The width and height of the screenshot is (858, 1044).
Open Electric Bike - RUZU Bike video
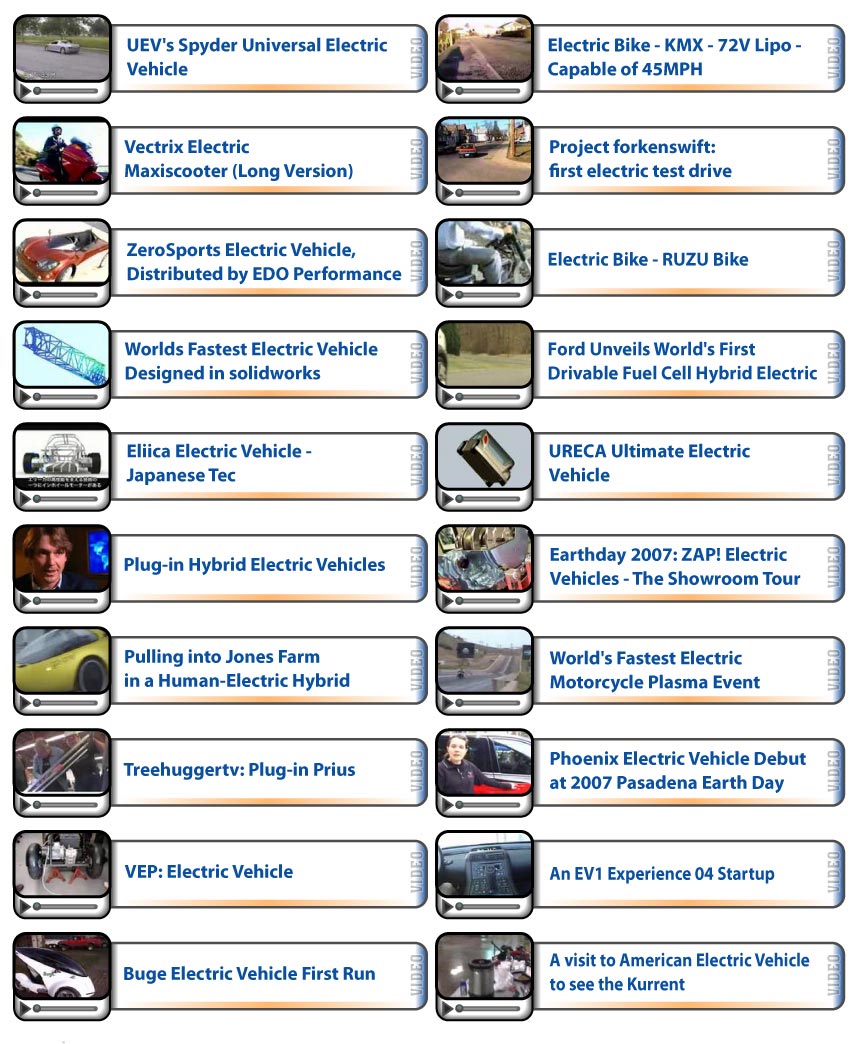647,260
